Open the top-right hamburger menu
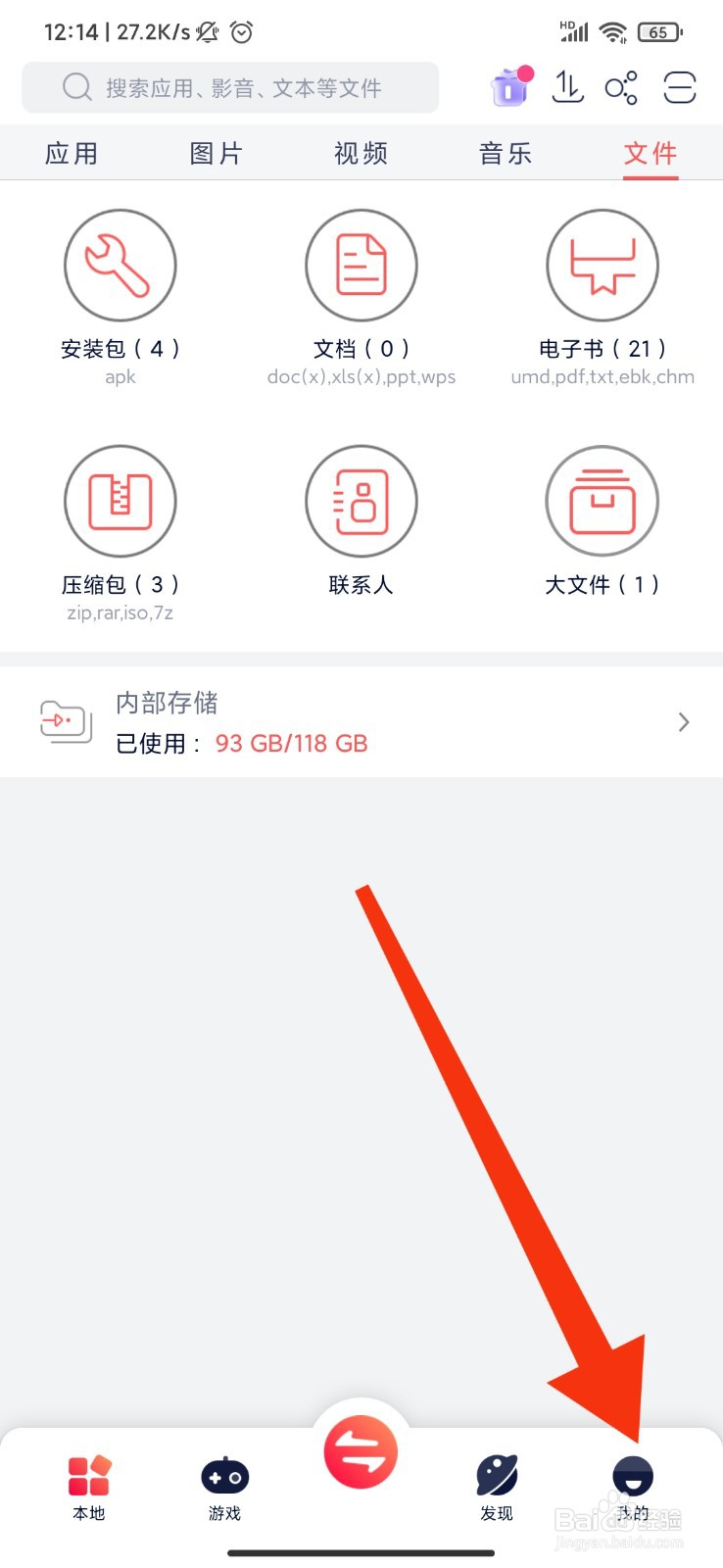Image resolution: width=723 pixels, height=1568 pixels. pos(679,87)
